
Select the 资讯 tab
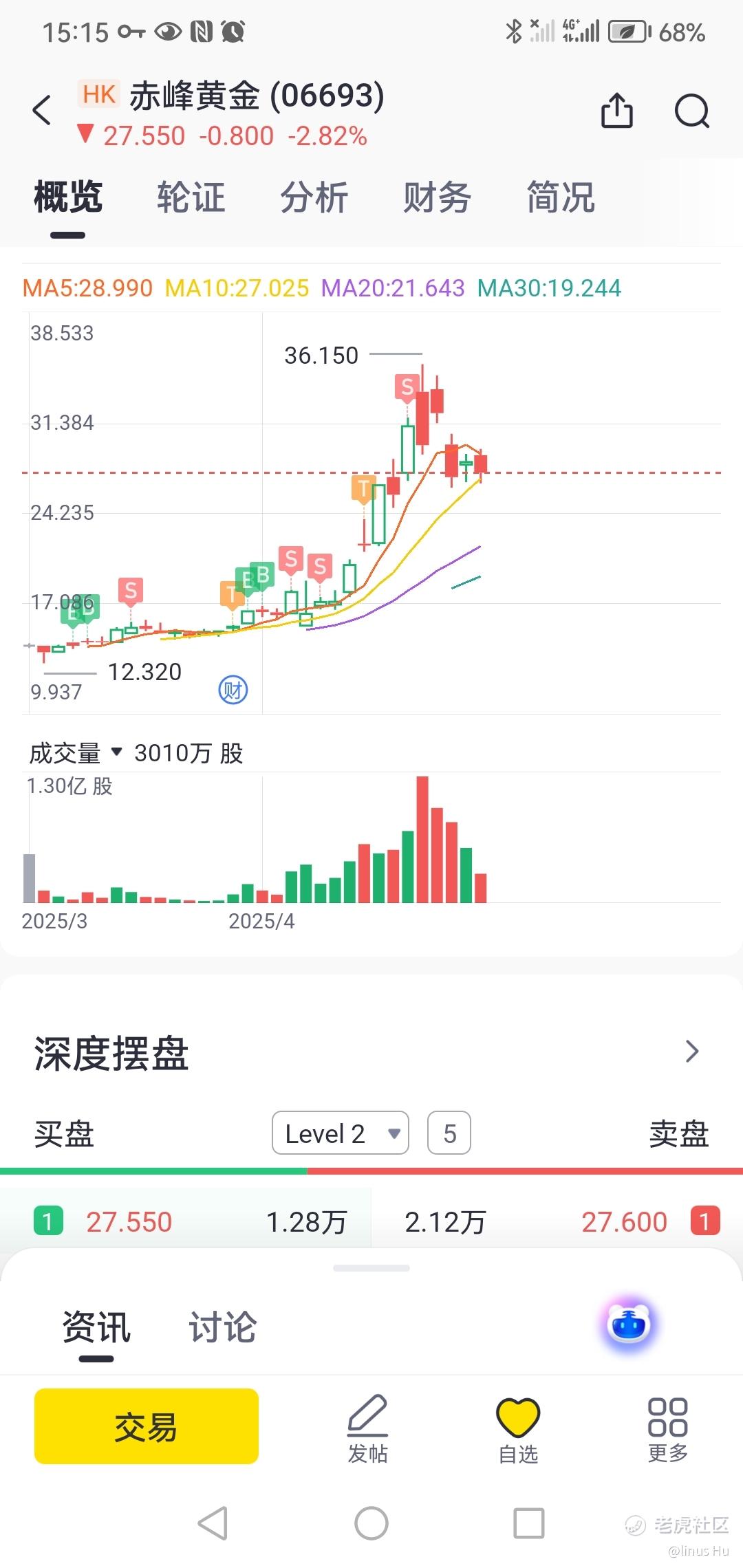[96, 1327]
